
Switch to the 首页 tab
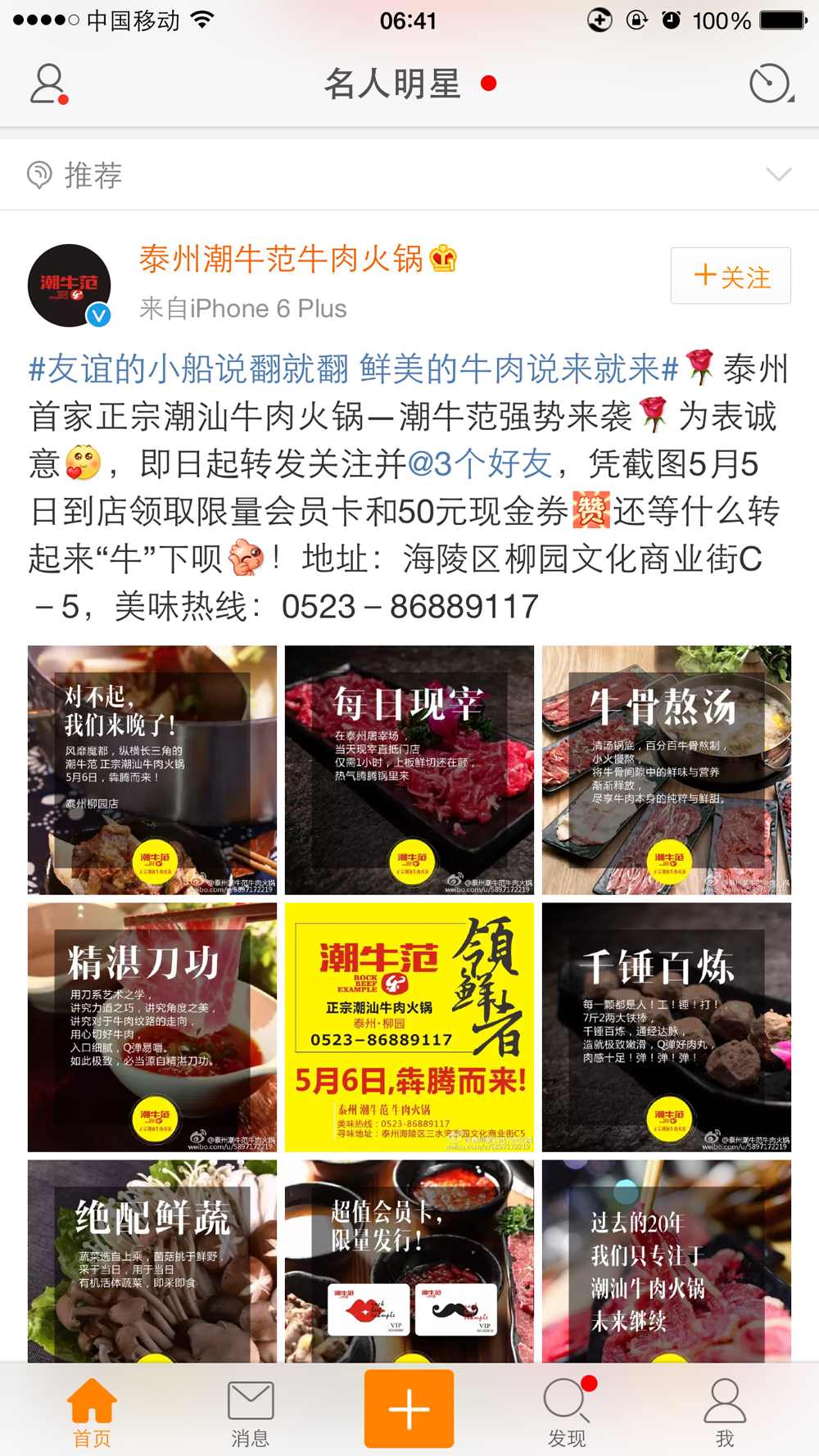pos(92,1412)
